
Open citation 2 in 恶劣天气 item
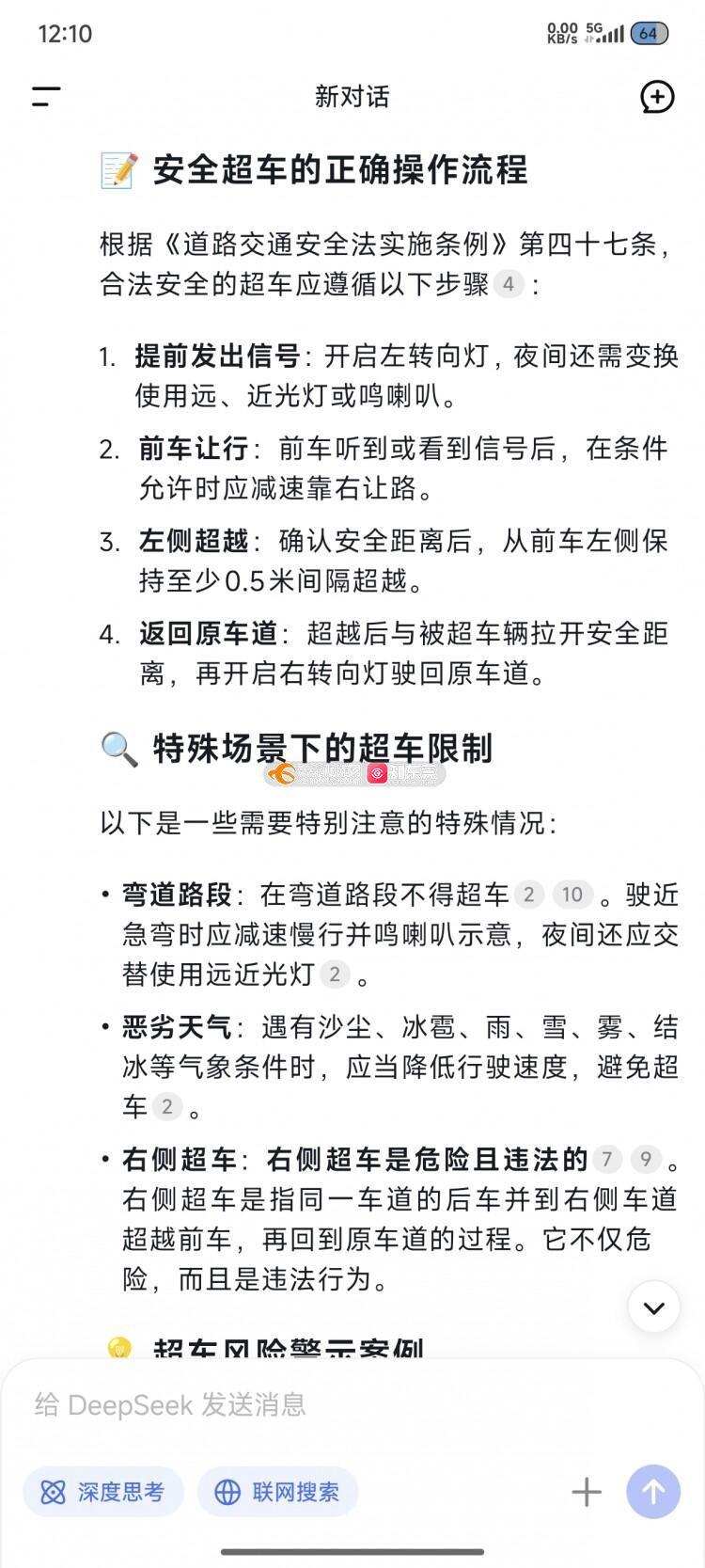[x=166, y=1106]
